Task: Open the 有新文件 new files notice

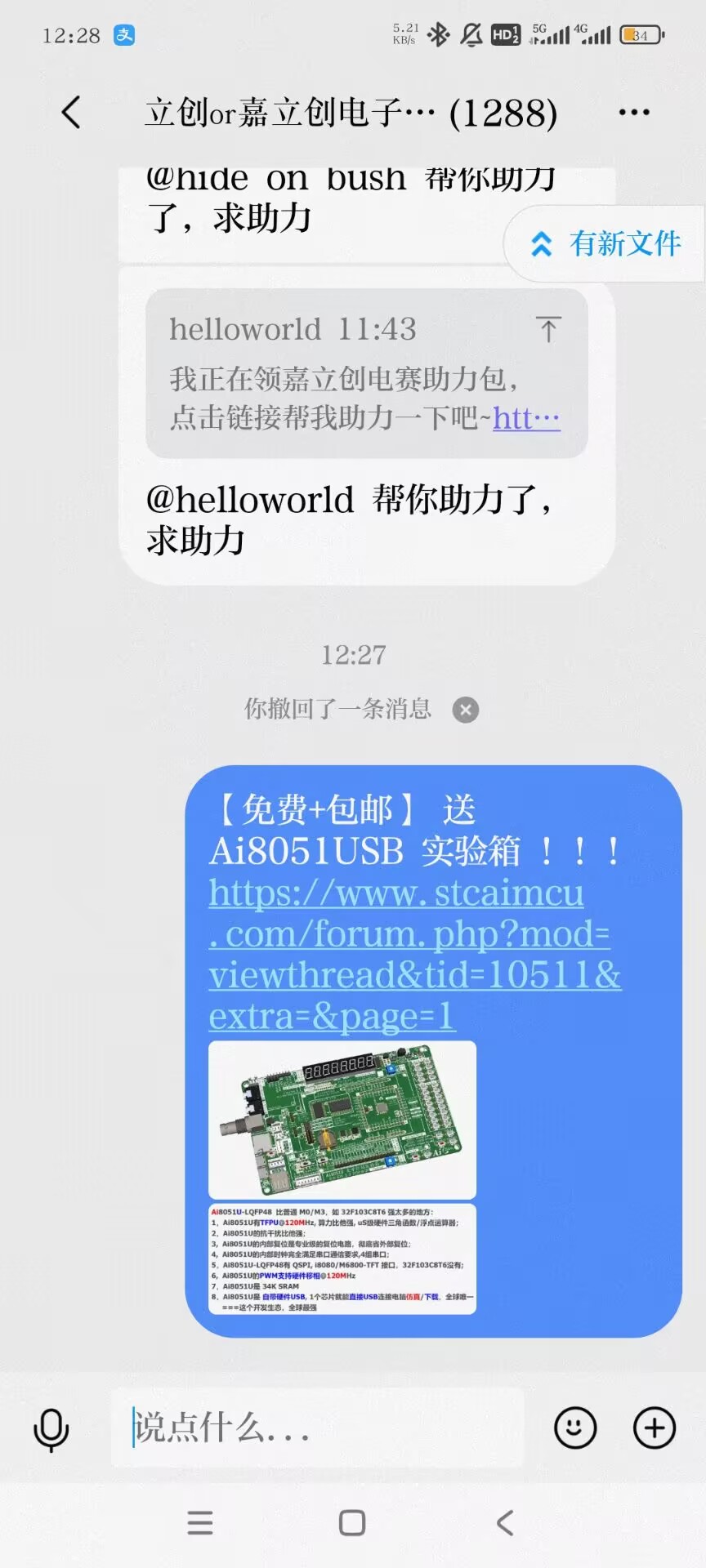Action: click(x=606, y=243)
